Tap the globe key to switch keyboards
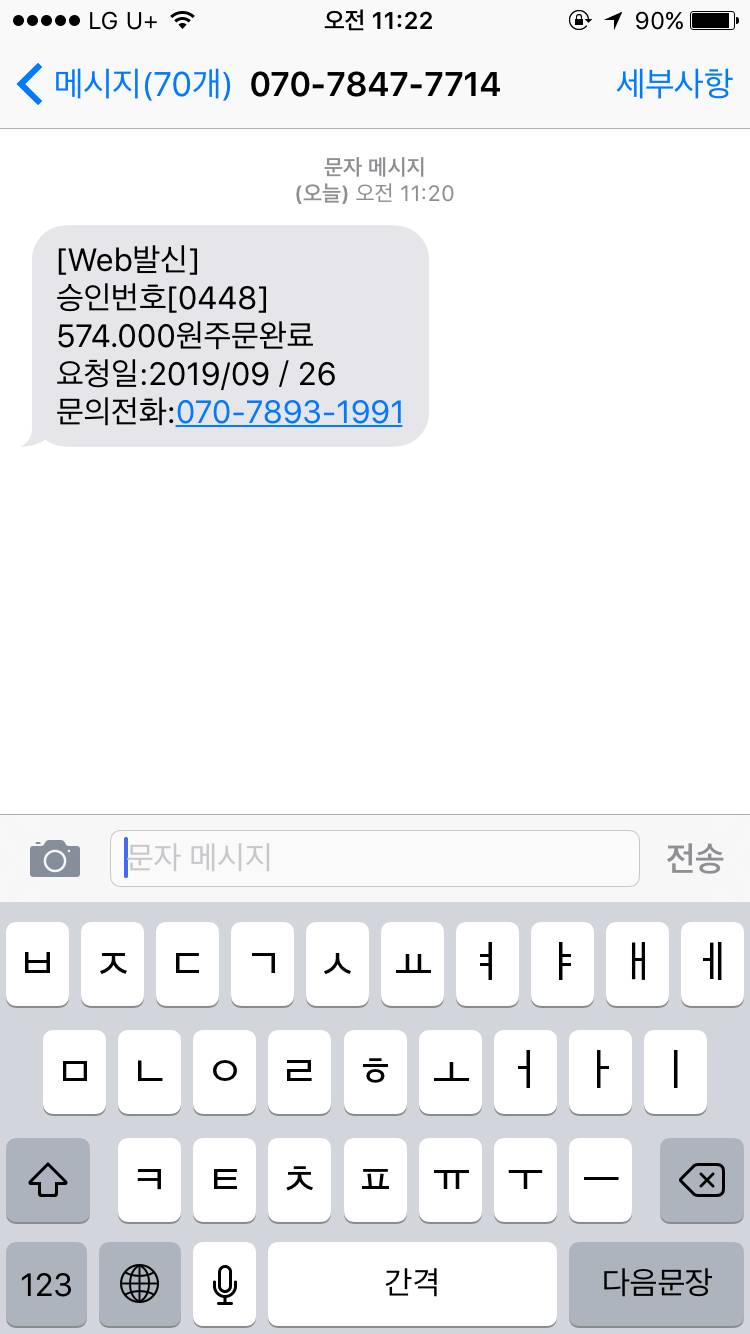This screenshot has width=750, height=1334. click(x=139, y=1284)
